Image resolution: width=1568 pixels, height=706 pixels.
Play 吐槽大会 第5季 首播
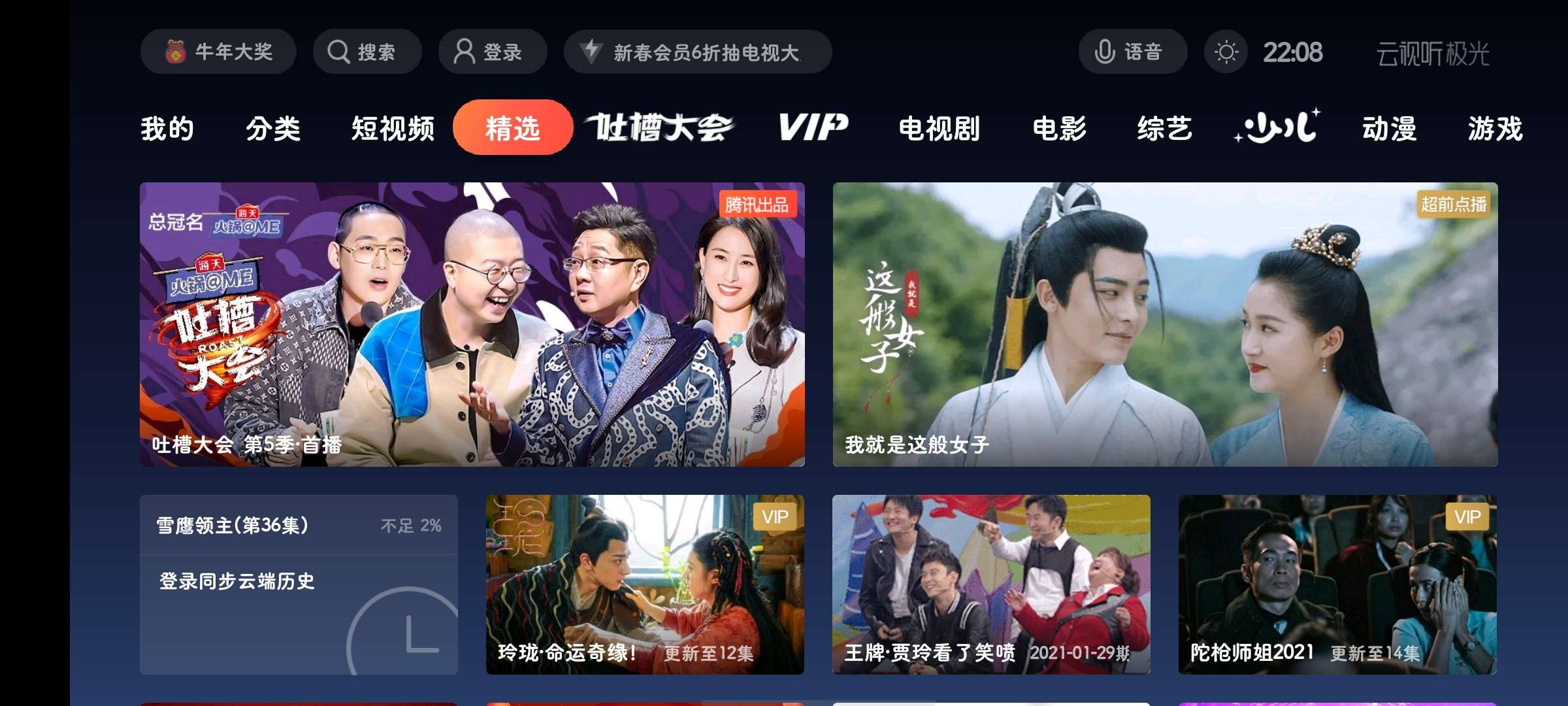472,324
